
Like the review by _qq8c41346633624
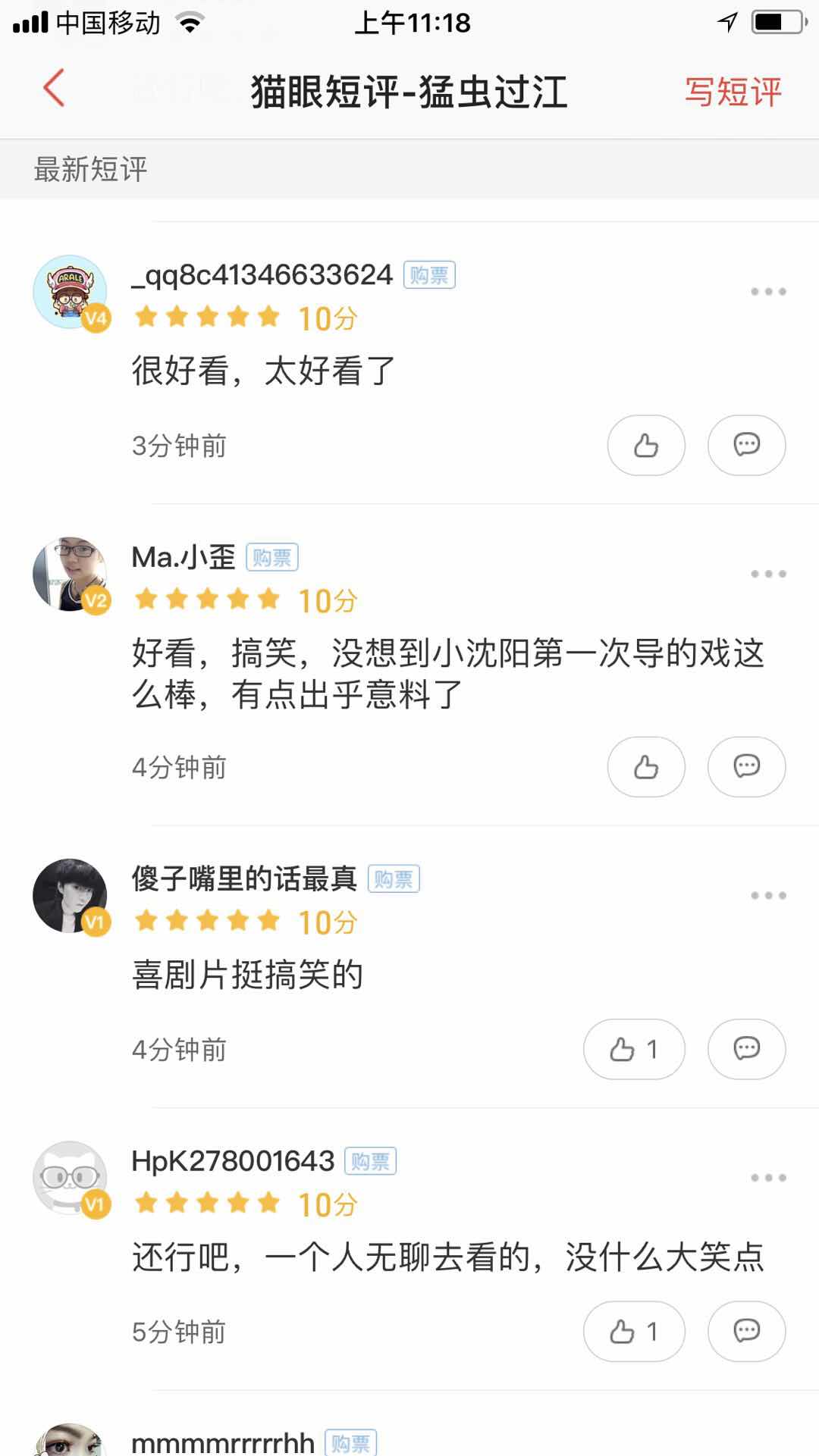tap(646, 445)
